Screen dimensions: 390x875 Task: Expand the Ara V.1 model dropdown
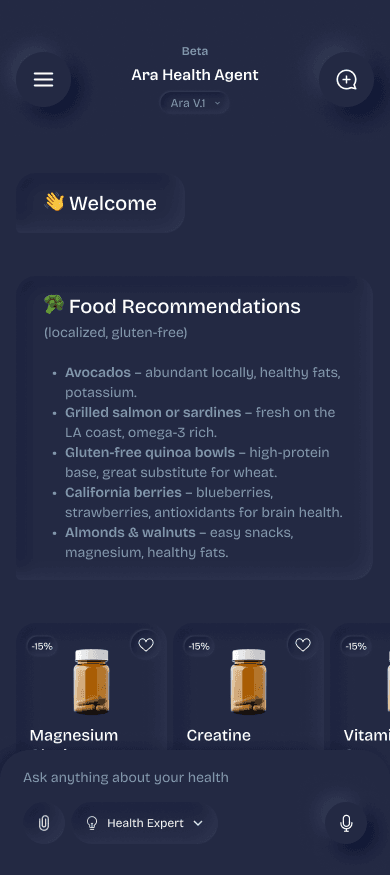[195, 103]
